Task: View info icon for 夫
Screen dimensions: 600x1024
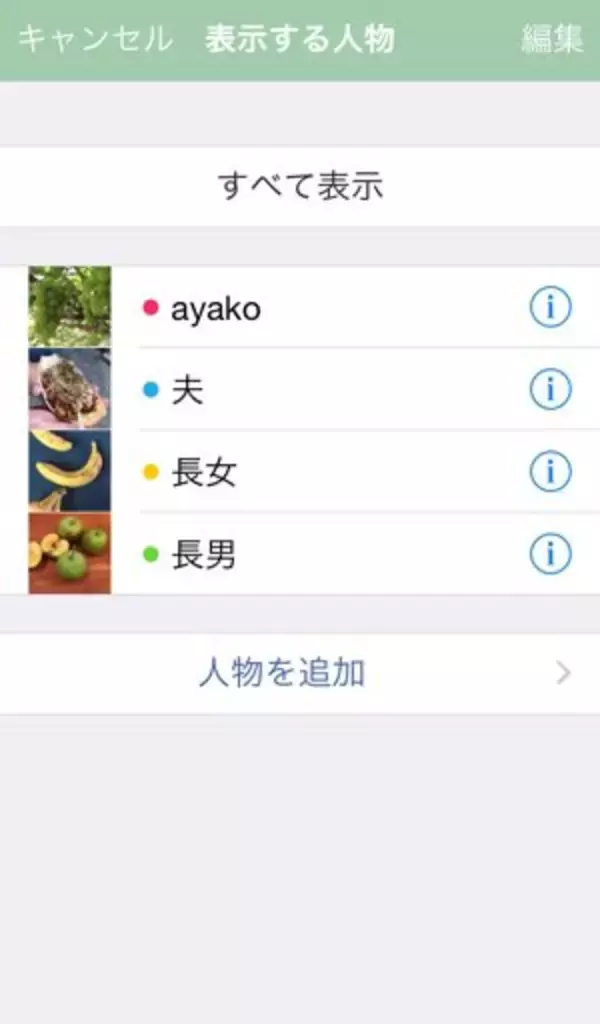Action: pos(550,391)
